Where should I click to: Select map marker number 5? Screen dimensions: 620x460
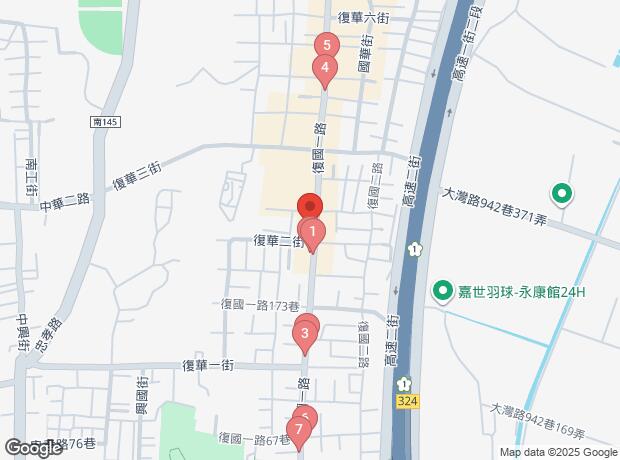pyautogui.click(x=326, y=45)
